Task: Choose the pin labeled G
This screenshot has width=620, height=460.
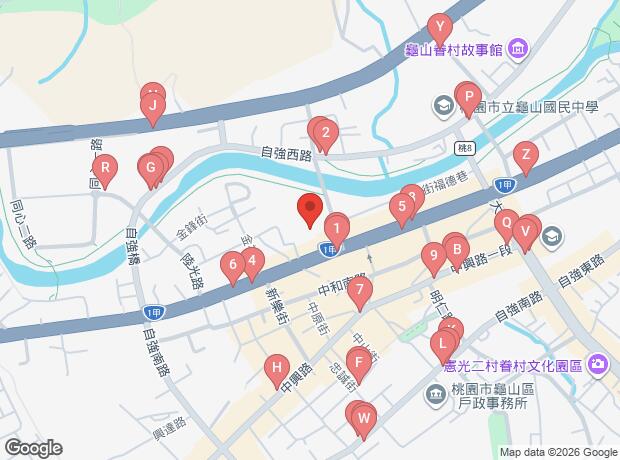Action: (151, 168)
